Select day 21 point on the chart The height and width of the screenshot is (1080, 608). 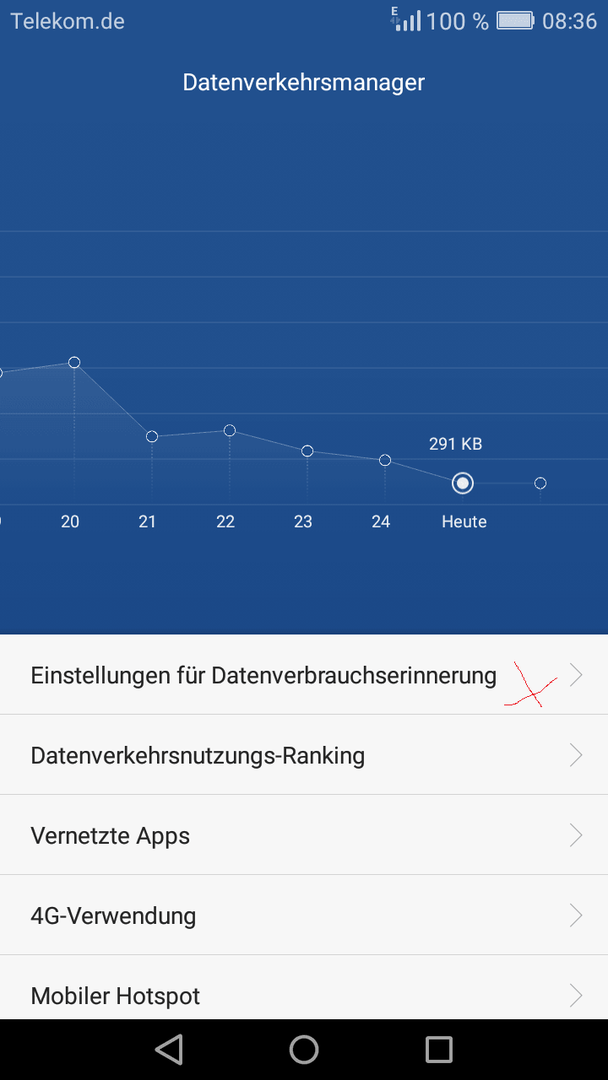click(152, 436)
